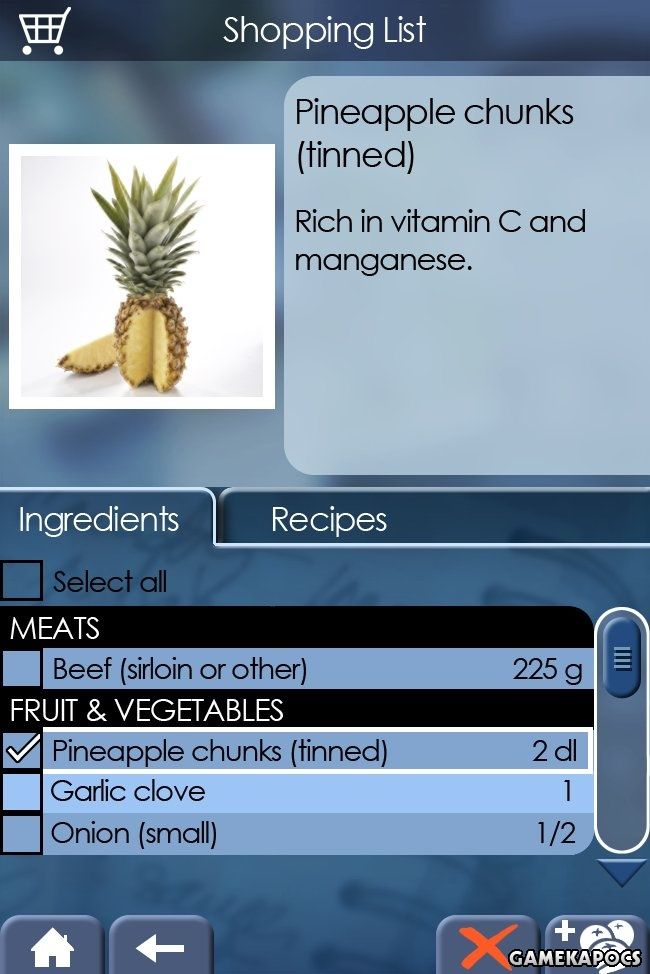Image resolution: width=650 pixels, height=974 pixels.
Task: Tap the red X delete button
Action: point(486,946)
